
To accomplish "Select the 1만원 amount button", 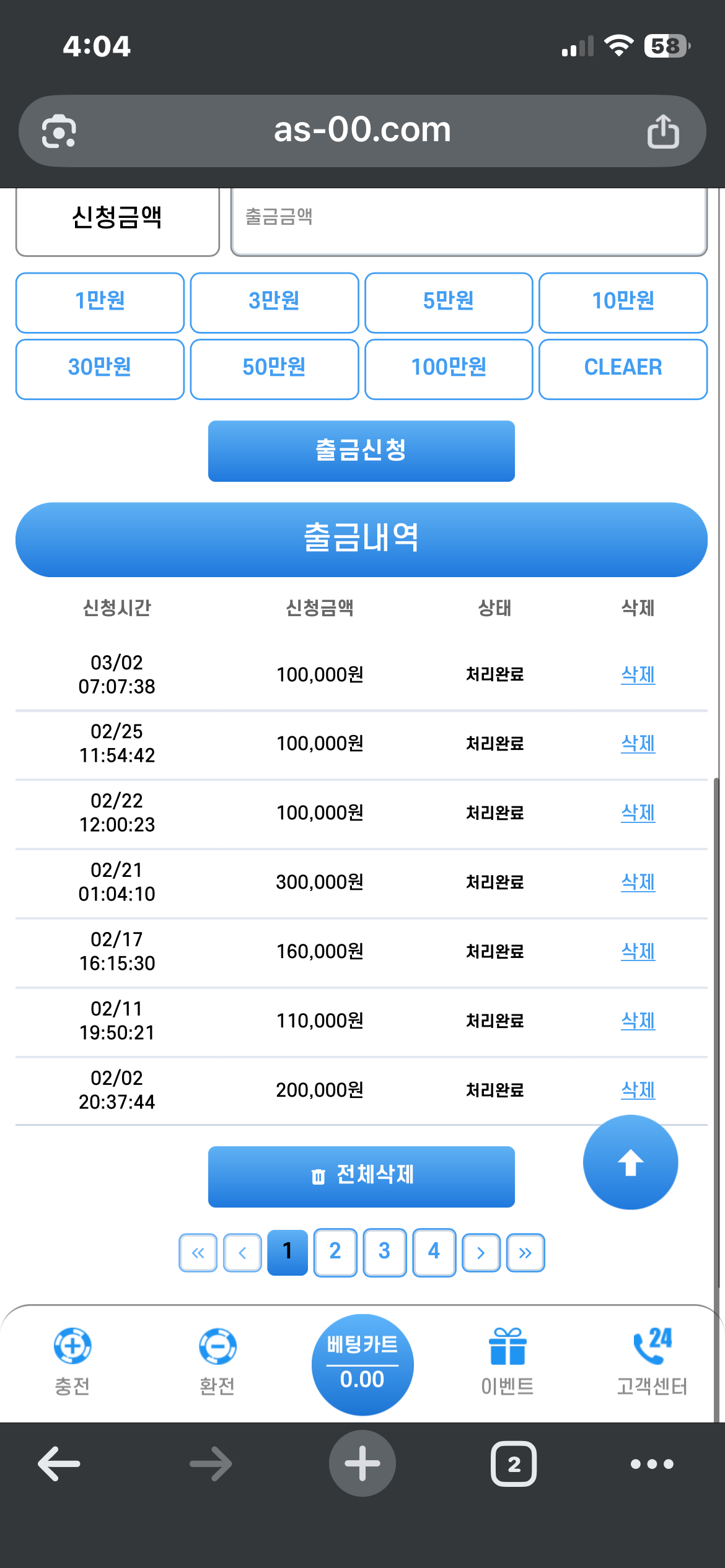I will click(100, 302).
